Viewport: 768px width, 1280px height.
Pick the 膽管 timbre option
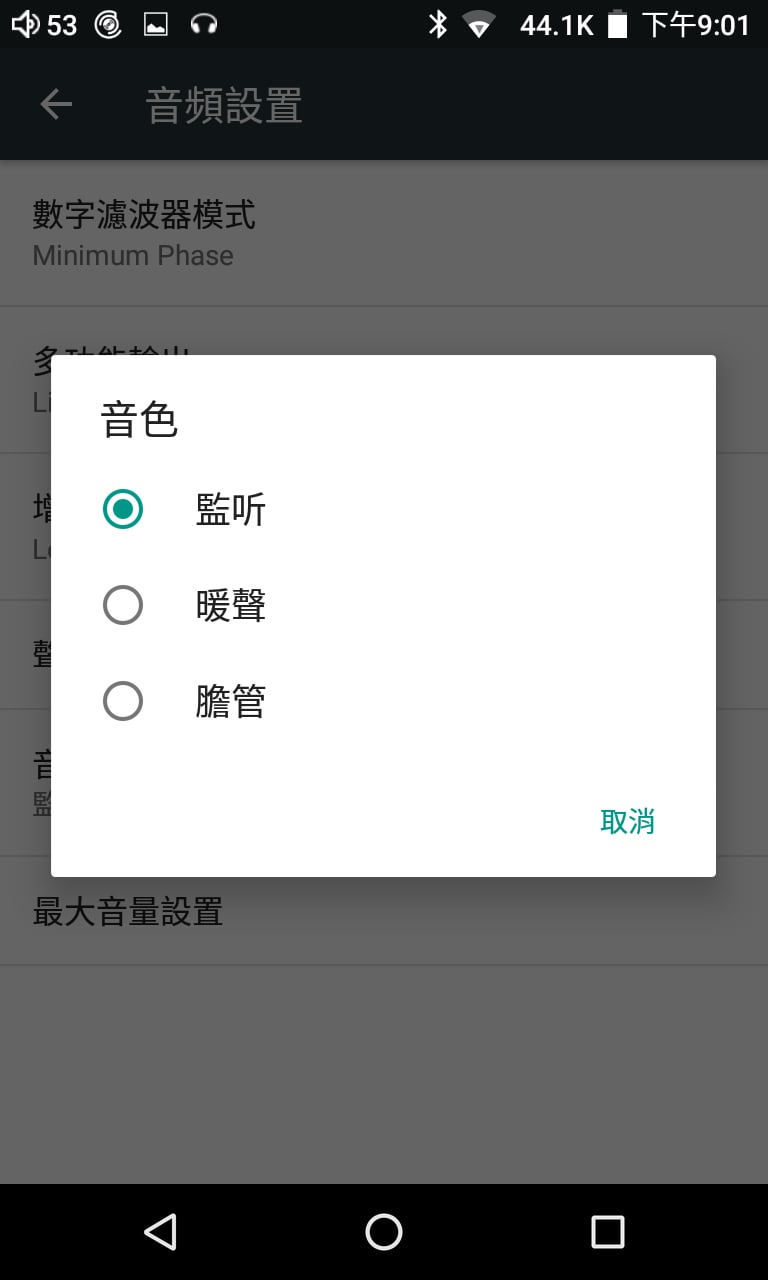point(383,702)
